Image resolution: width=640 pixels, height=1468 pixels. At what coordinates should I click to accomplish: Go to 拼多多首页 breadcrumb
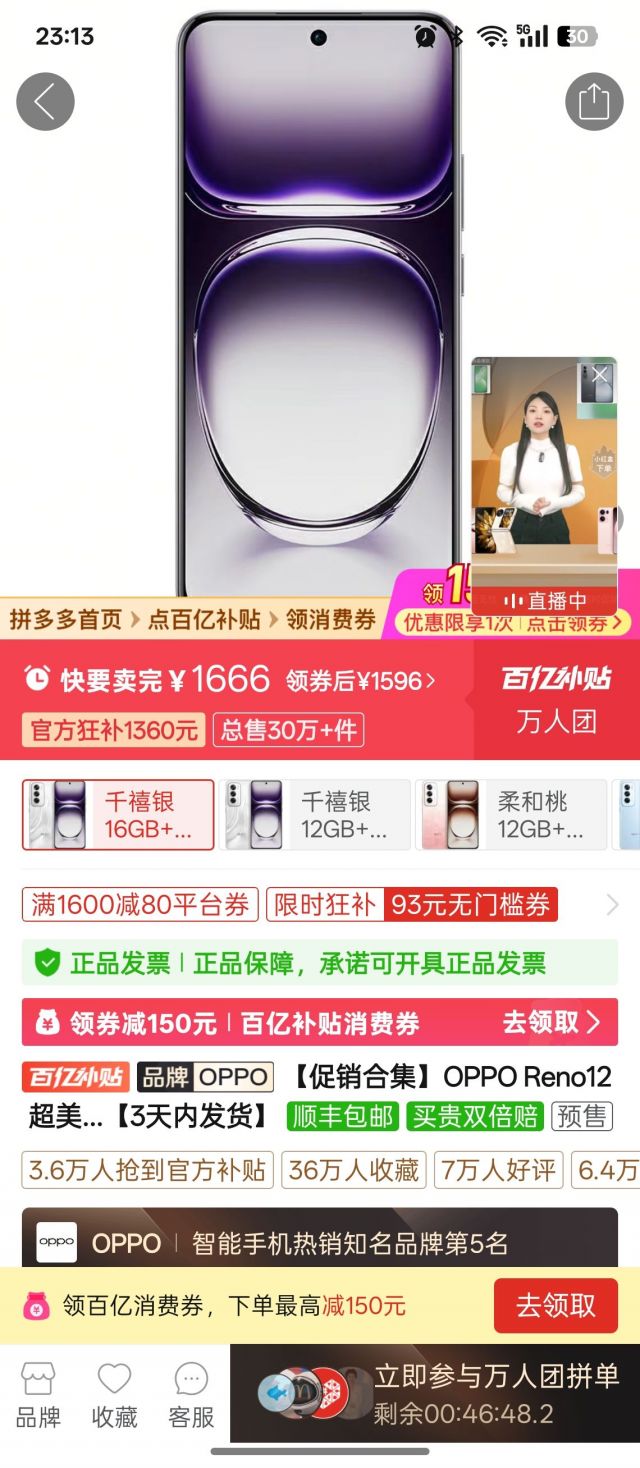(66, 619)
